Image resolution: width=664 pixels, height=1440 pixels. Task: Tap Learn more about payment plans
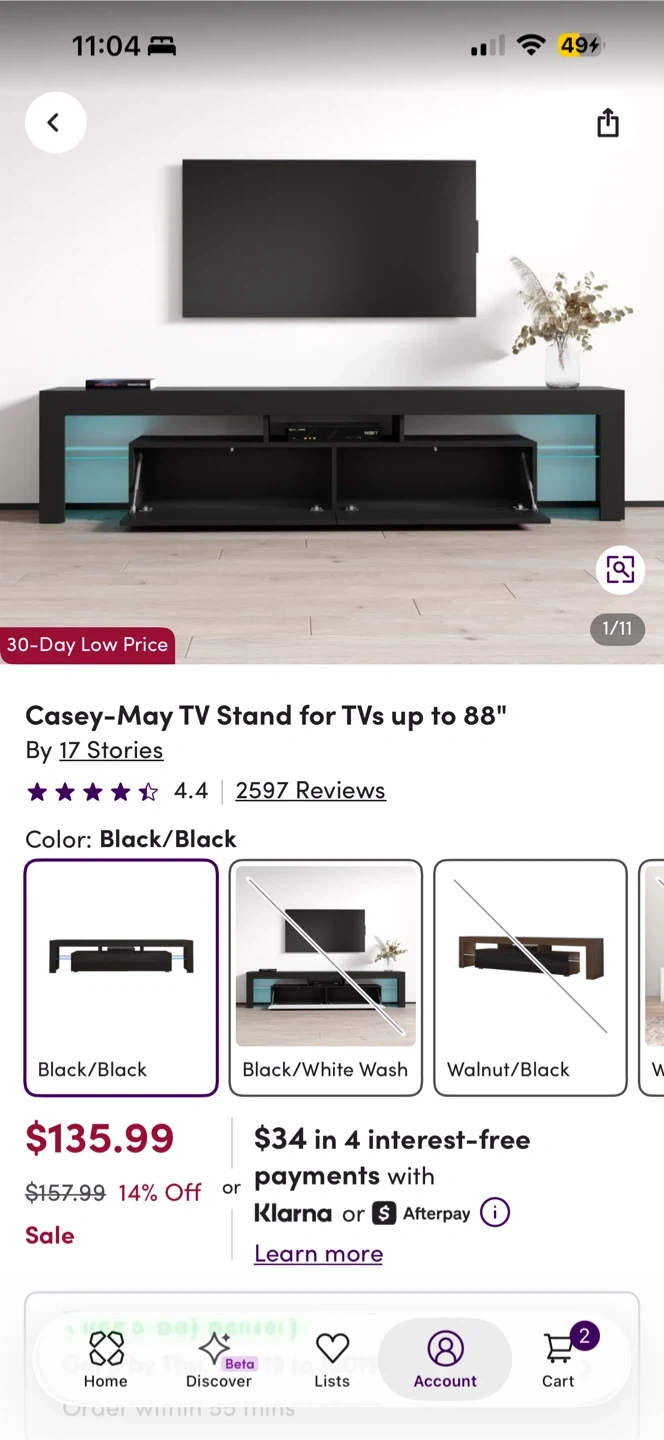click(x=318, y=1253)
